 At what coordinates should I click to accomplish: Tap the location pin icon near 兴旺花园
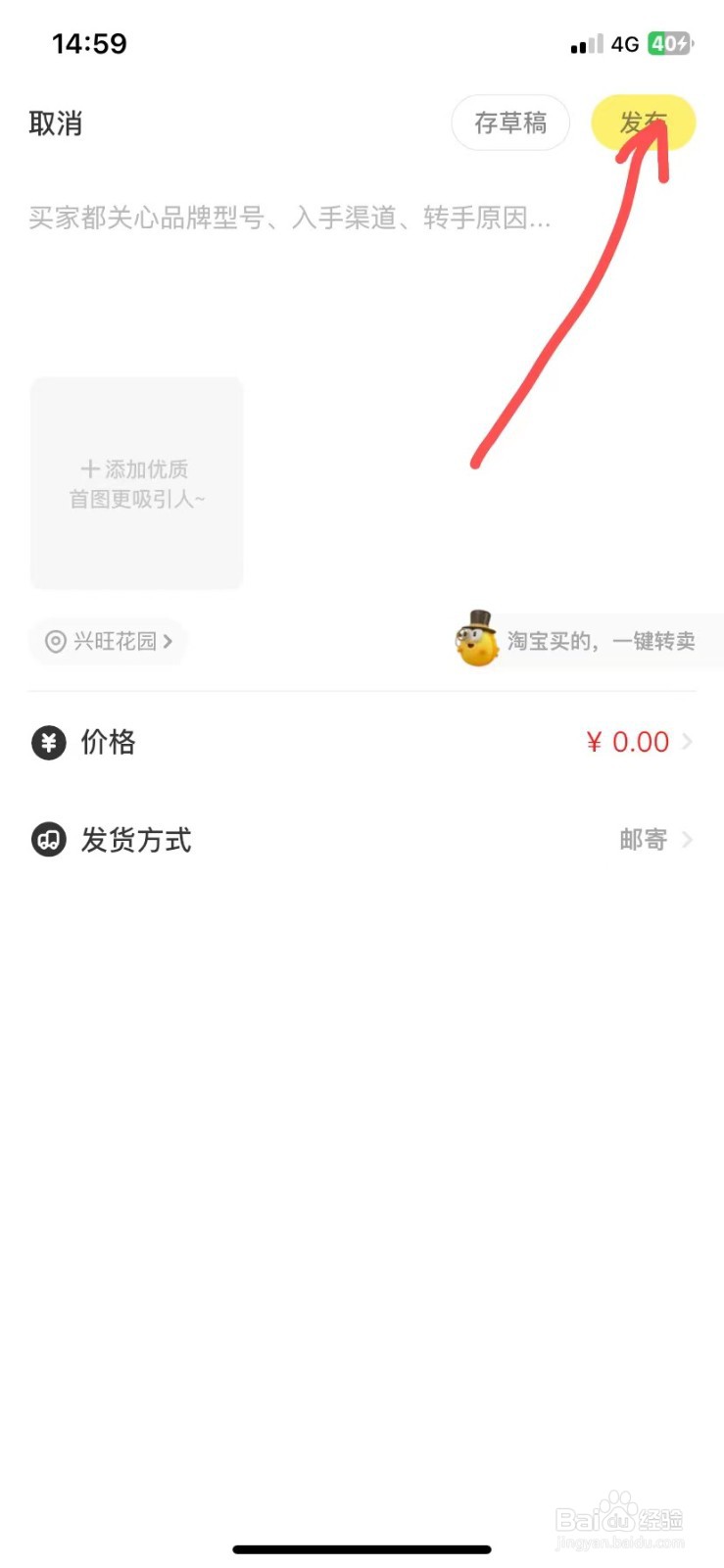click(56, 642)
